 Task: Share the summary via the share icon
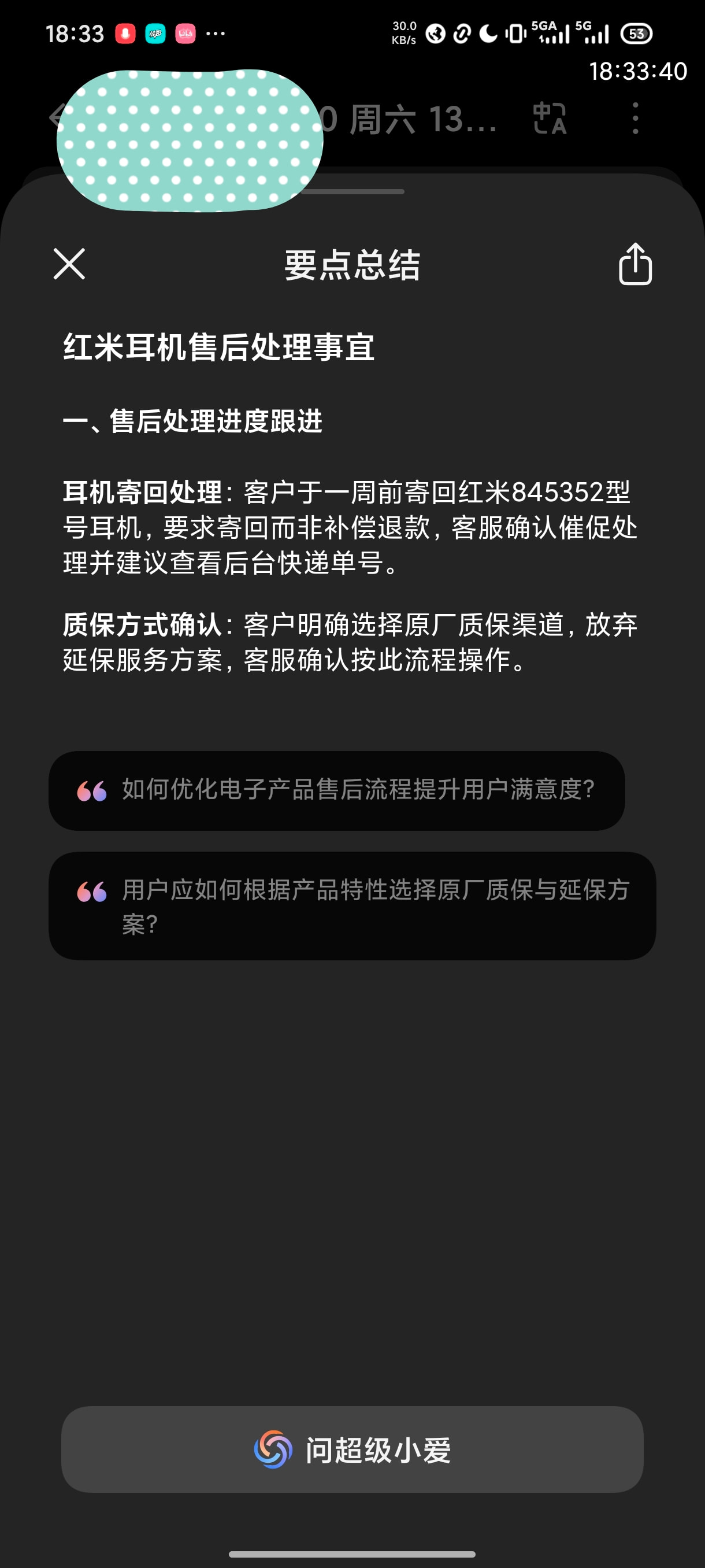point(635,264)
